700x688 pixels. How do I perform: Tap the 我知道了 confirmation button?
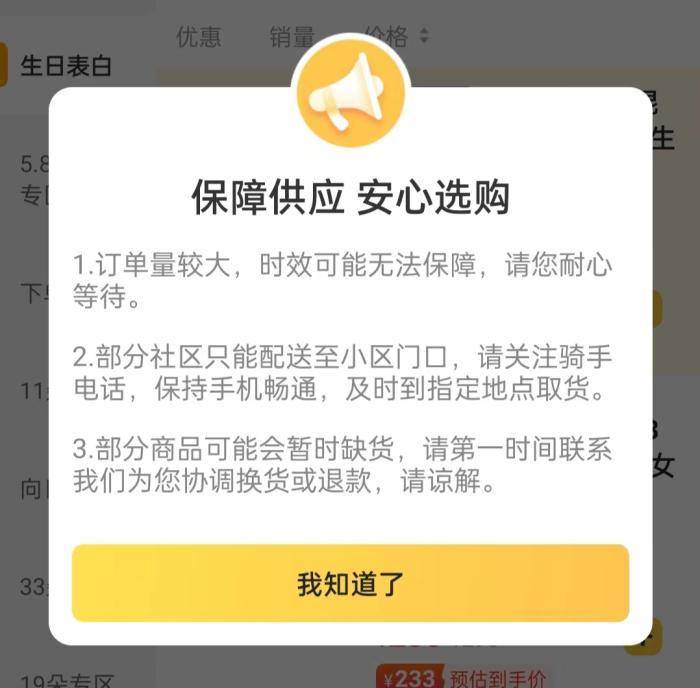(x=350, y=584)
